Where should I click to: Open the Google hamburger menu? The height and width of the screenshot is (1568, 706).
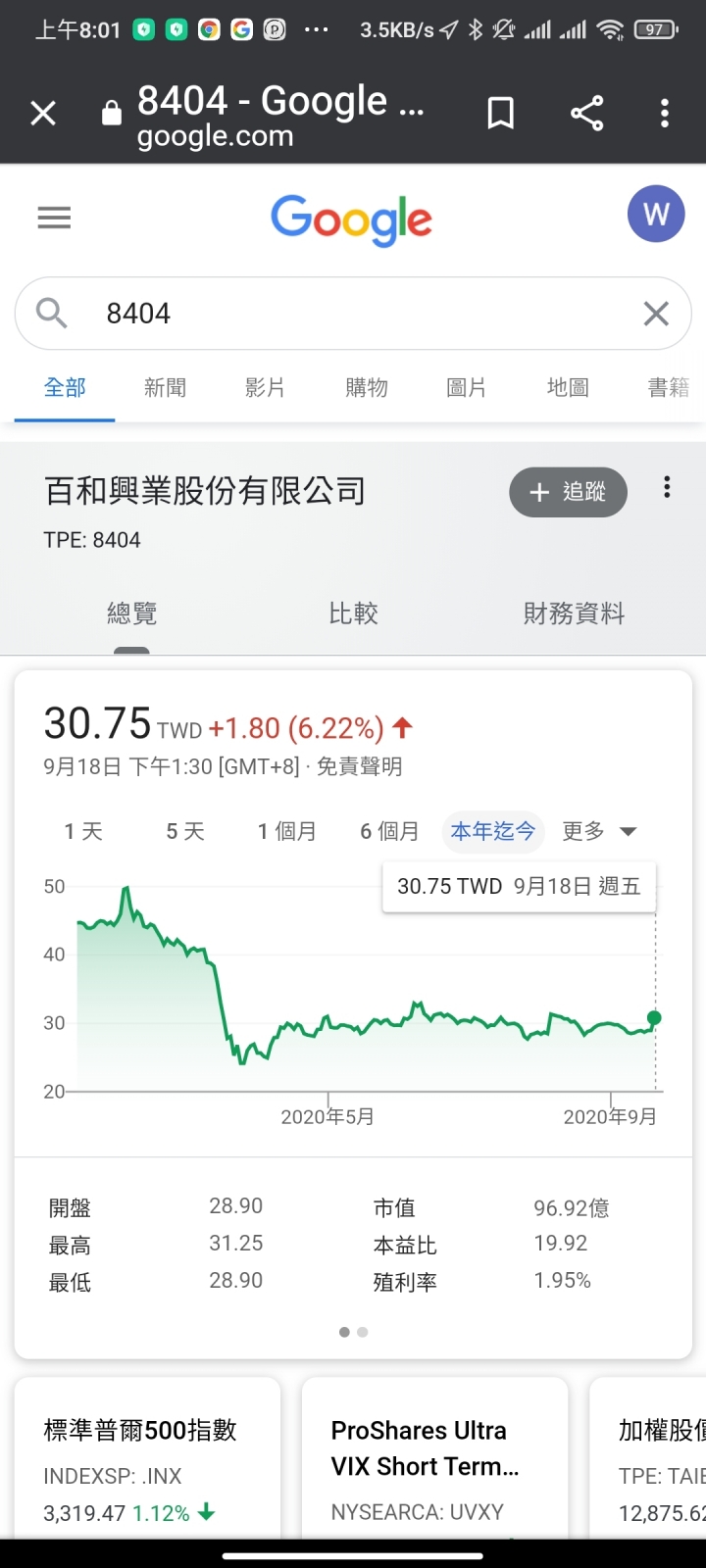(x=54, y=218)
